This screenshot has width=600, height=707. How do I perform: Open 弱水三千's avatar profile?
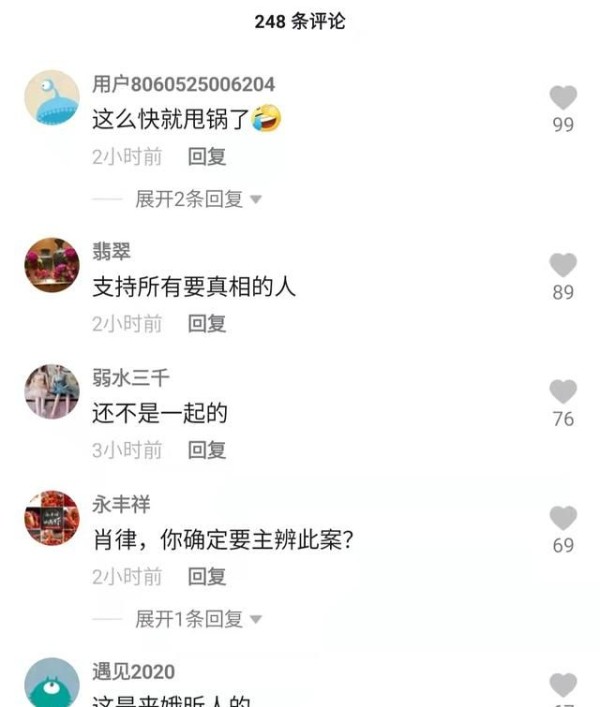tap(51, 392)
